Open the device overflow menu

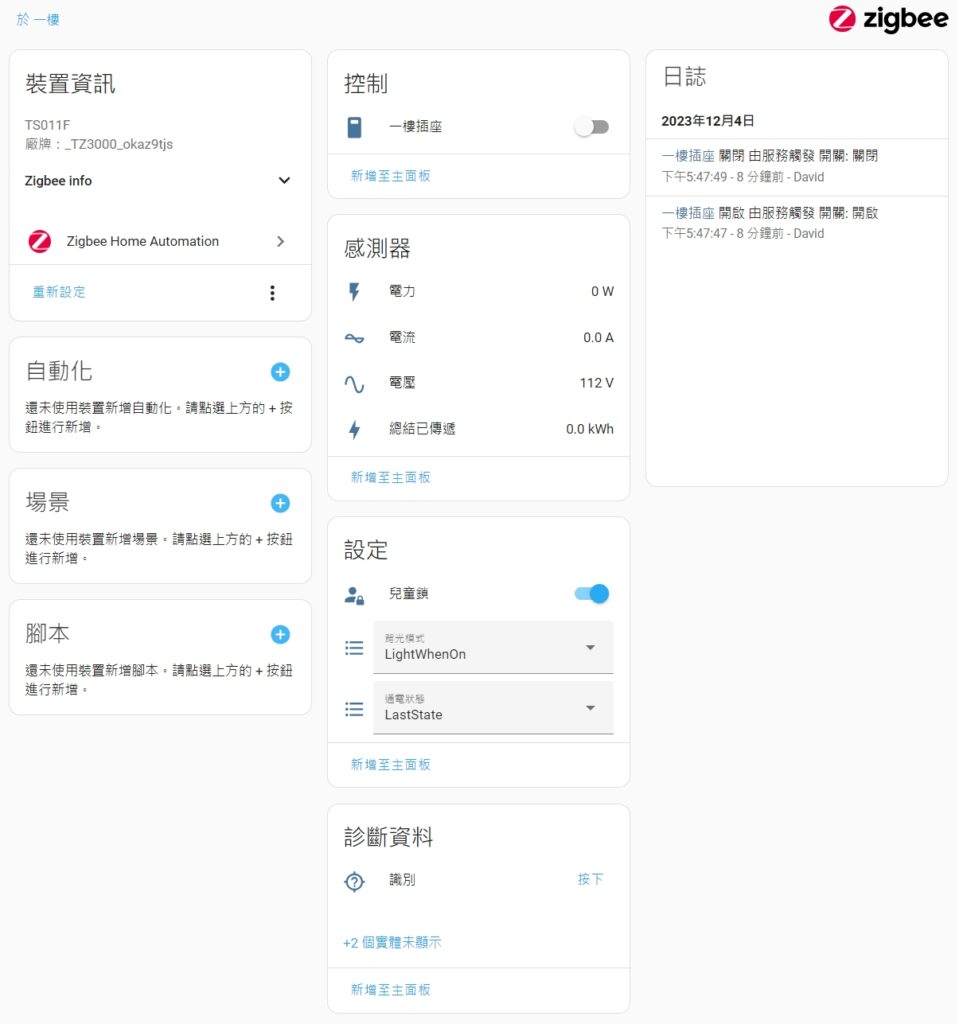coord(272,293)
